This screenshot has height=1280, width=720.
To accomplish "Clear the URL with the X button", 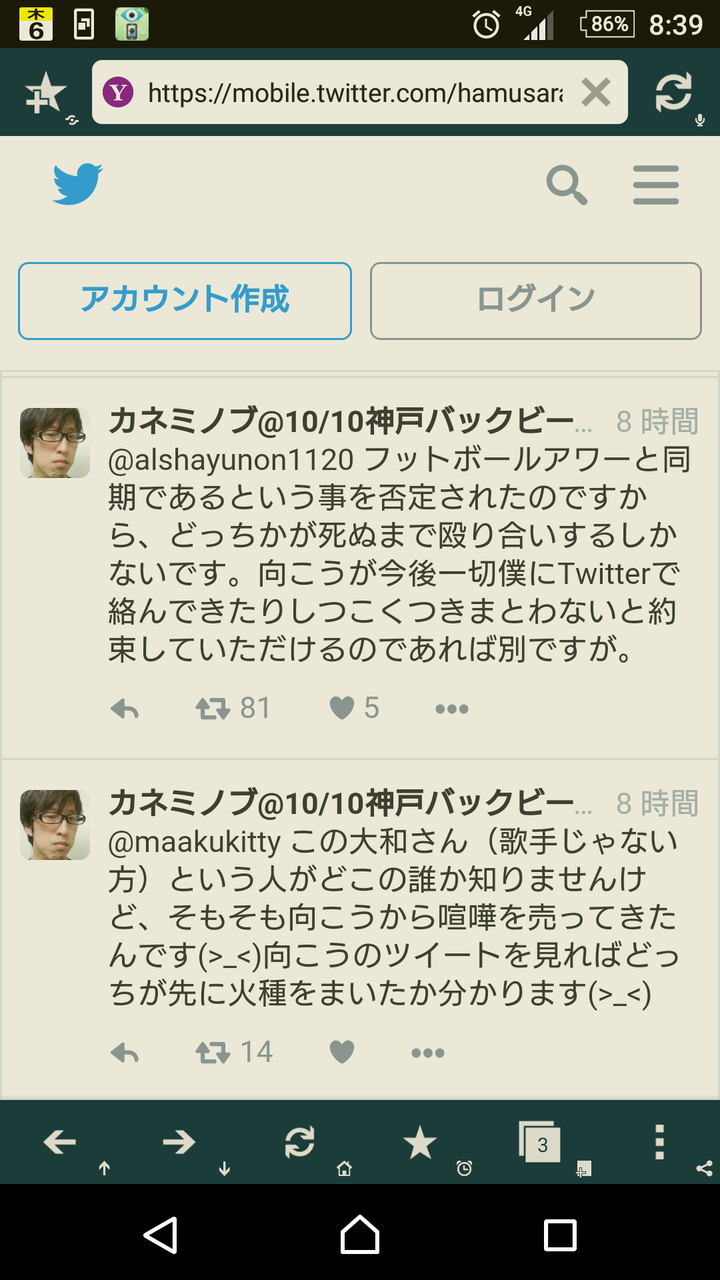I will pos(596,93).
